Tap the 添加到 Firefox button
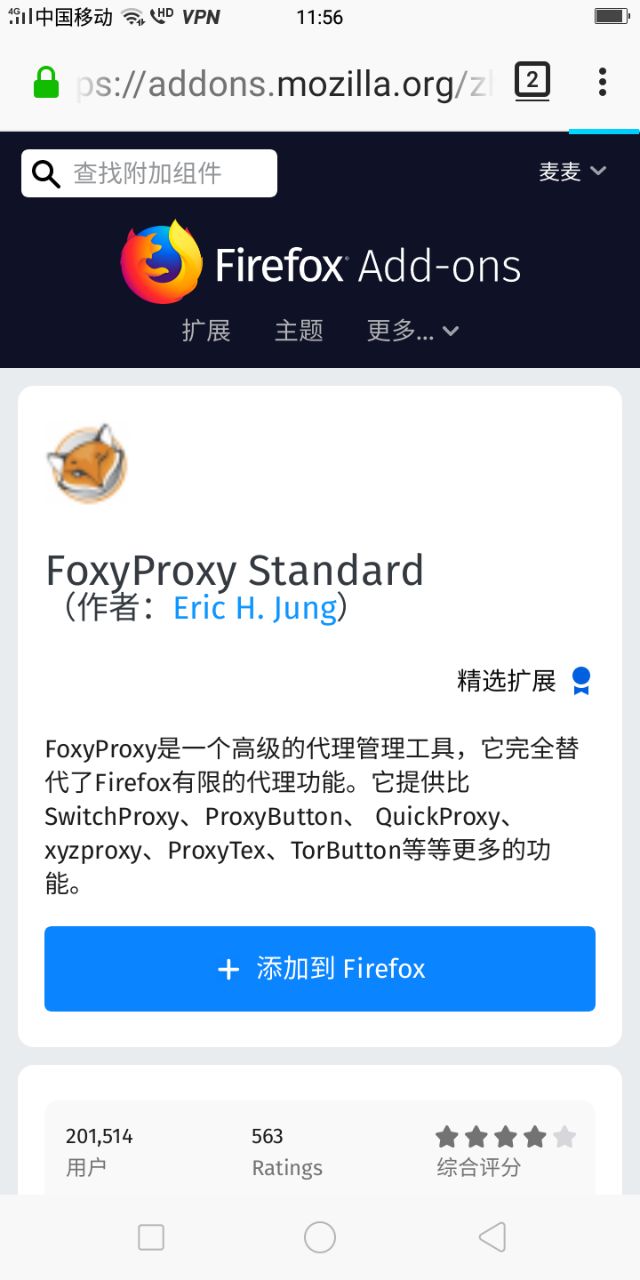The width and height of the screenshot is (640, 1280). tap(320, 968)
